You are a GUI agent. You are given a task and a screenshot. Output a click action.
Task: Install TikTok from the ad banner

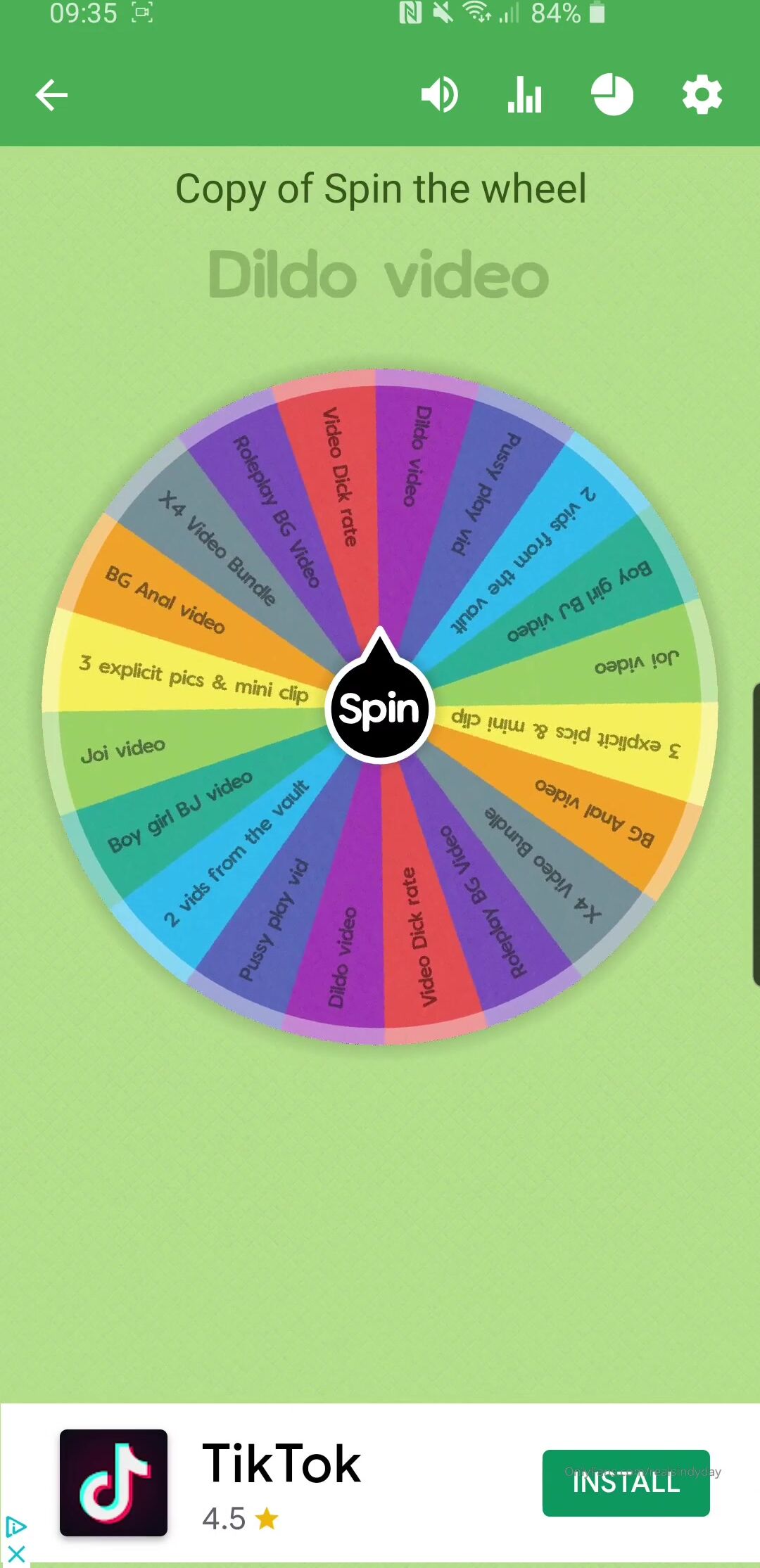click(626, 1482)
